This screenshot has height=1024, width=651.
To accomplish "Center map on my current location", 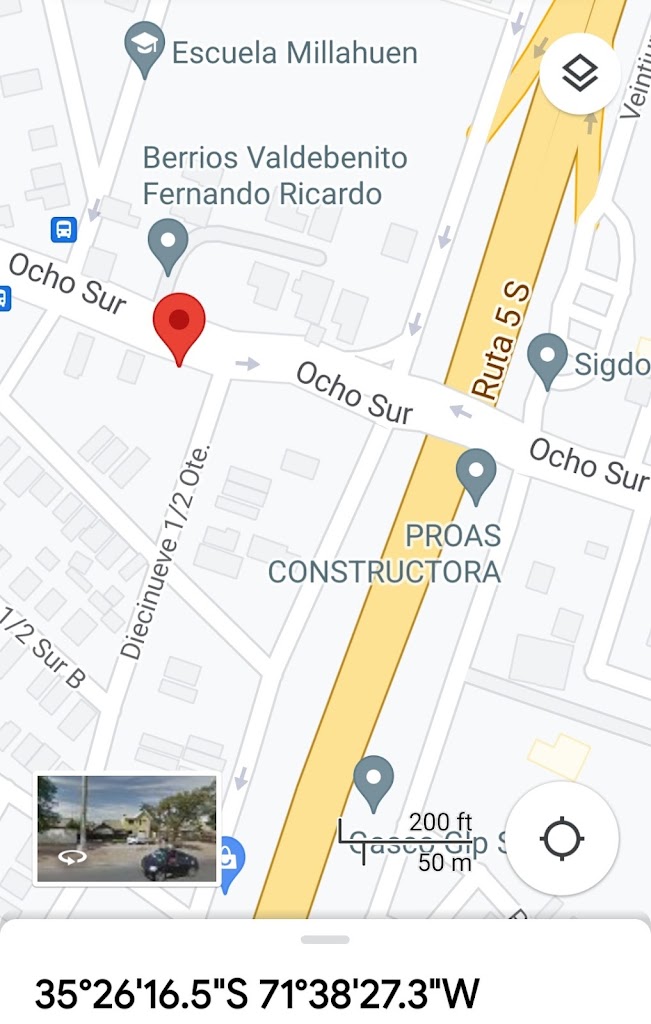I will (562, 837).
